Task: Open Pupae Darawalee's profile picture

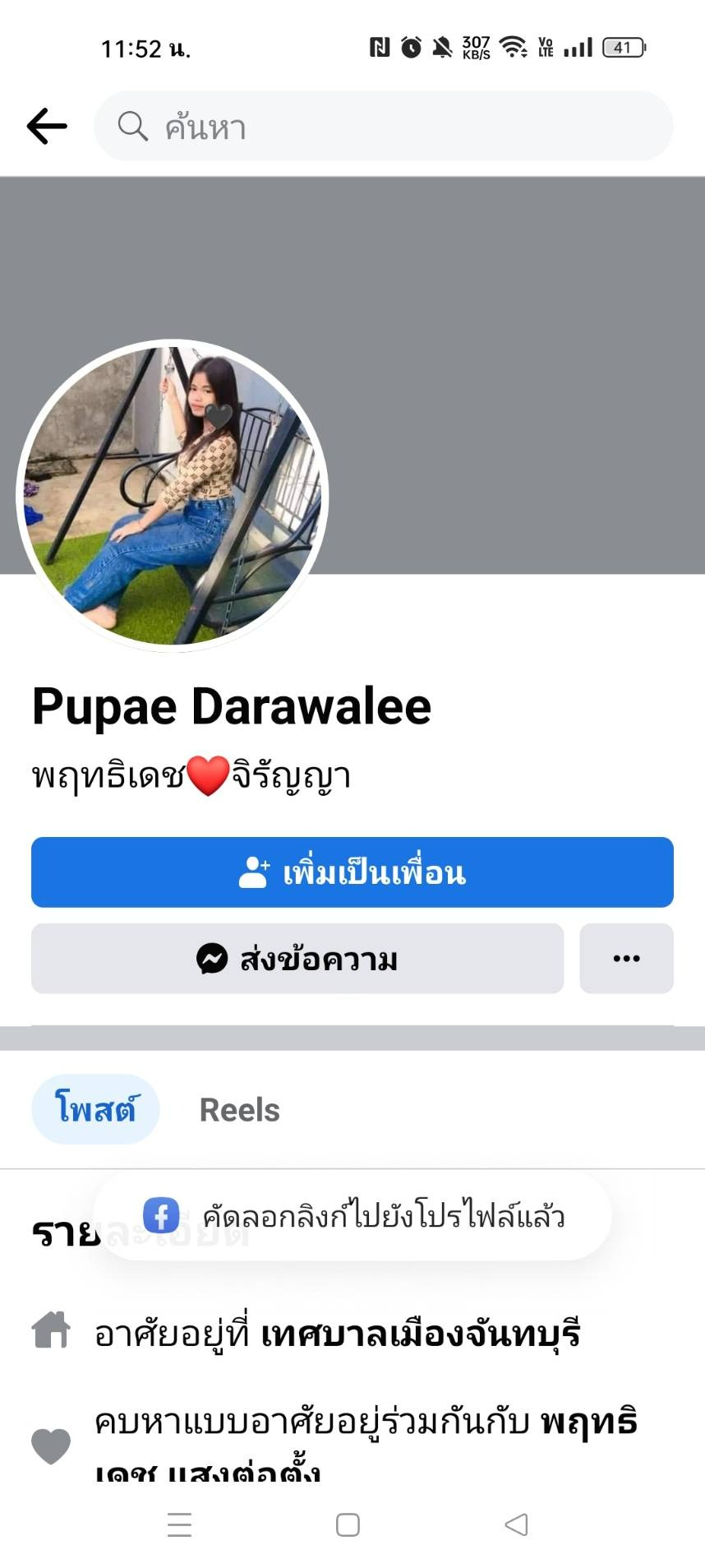Action: [173, 496]
